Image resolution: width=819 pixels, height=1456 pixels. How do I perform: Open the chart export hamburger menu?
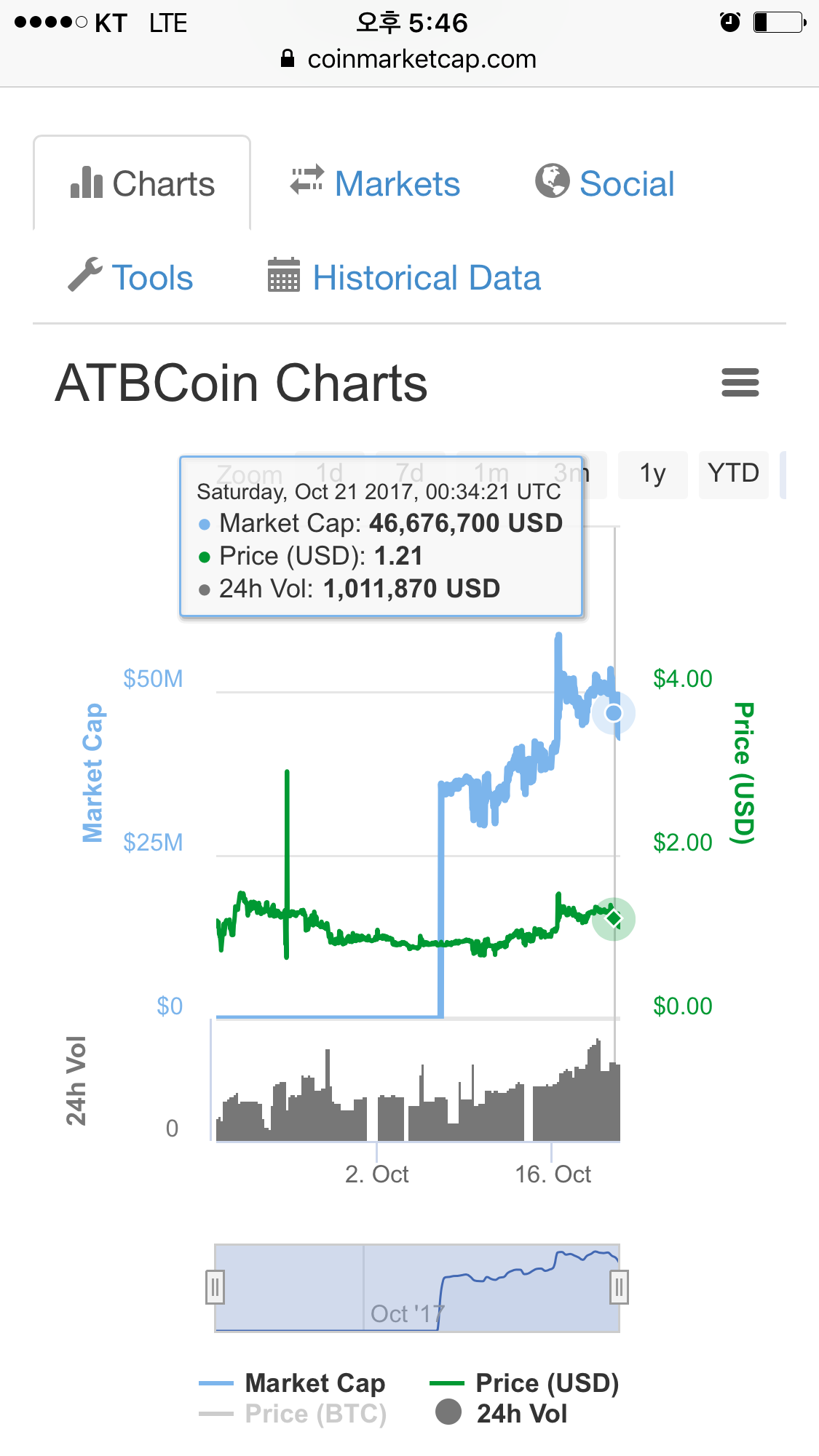(740, 382)
